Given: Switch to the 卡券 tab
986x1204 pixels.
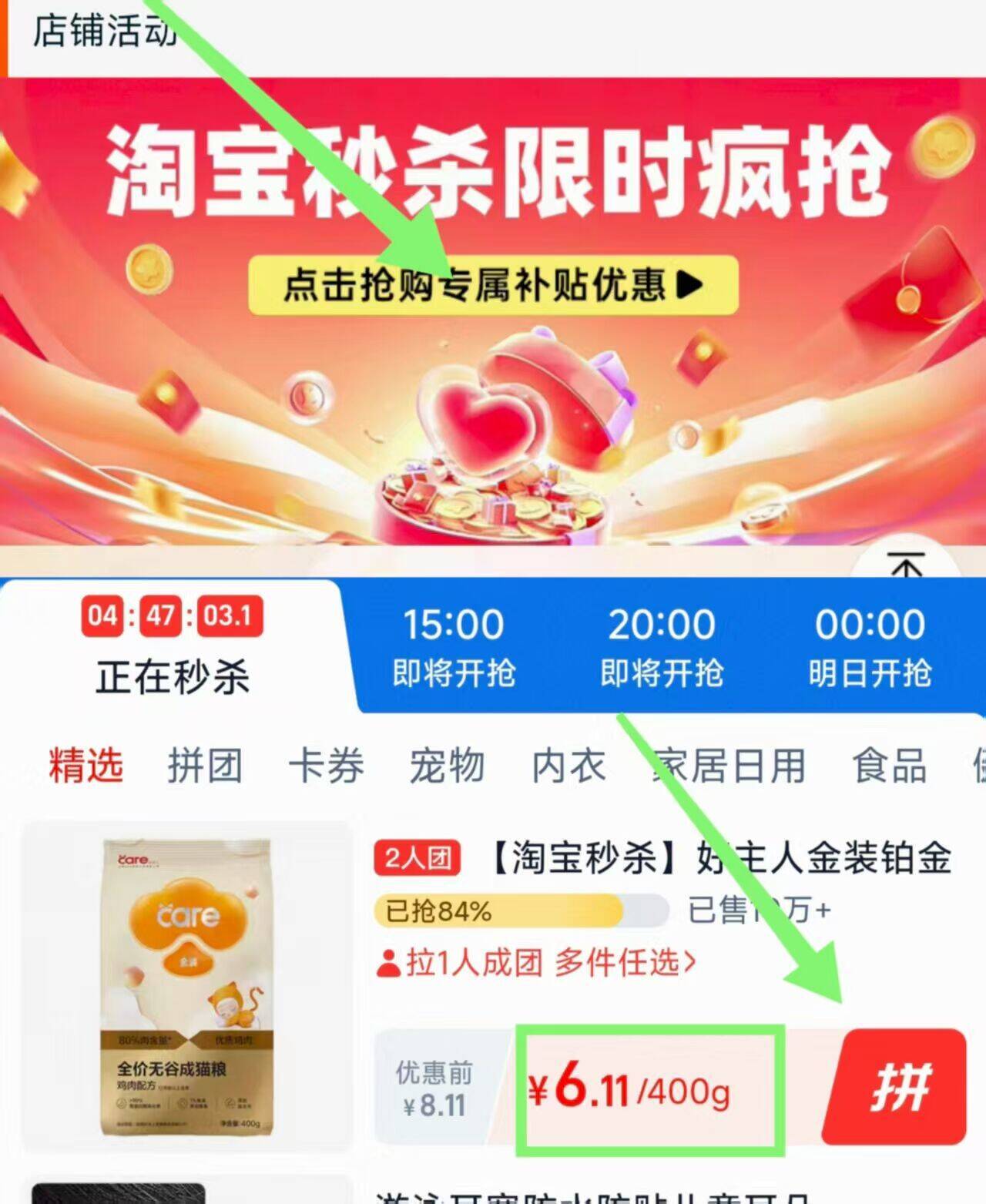Looking at the screenshot, I should 327,765.
